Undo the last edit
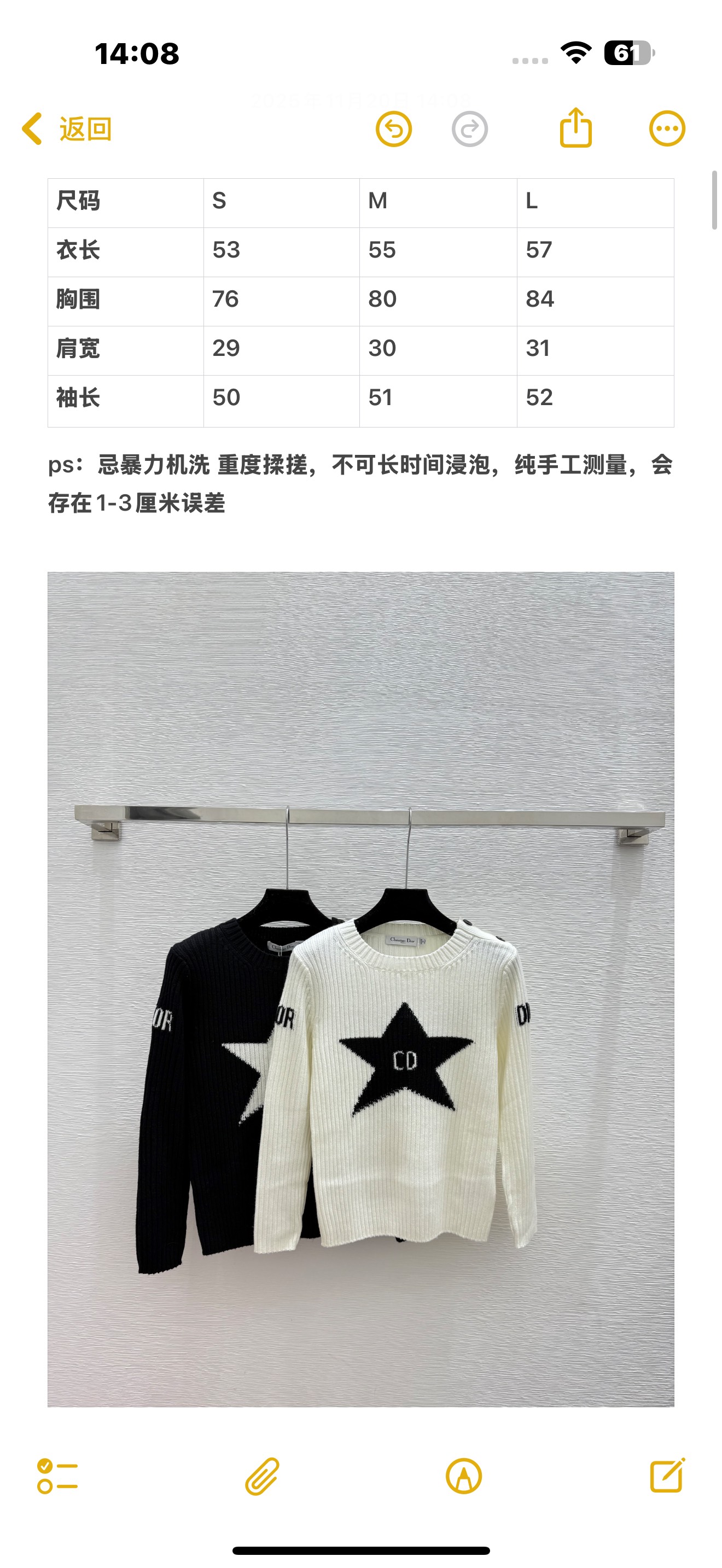This screenshot has height=1568, width=722. point(394,129)
